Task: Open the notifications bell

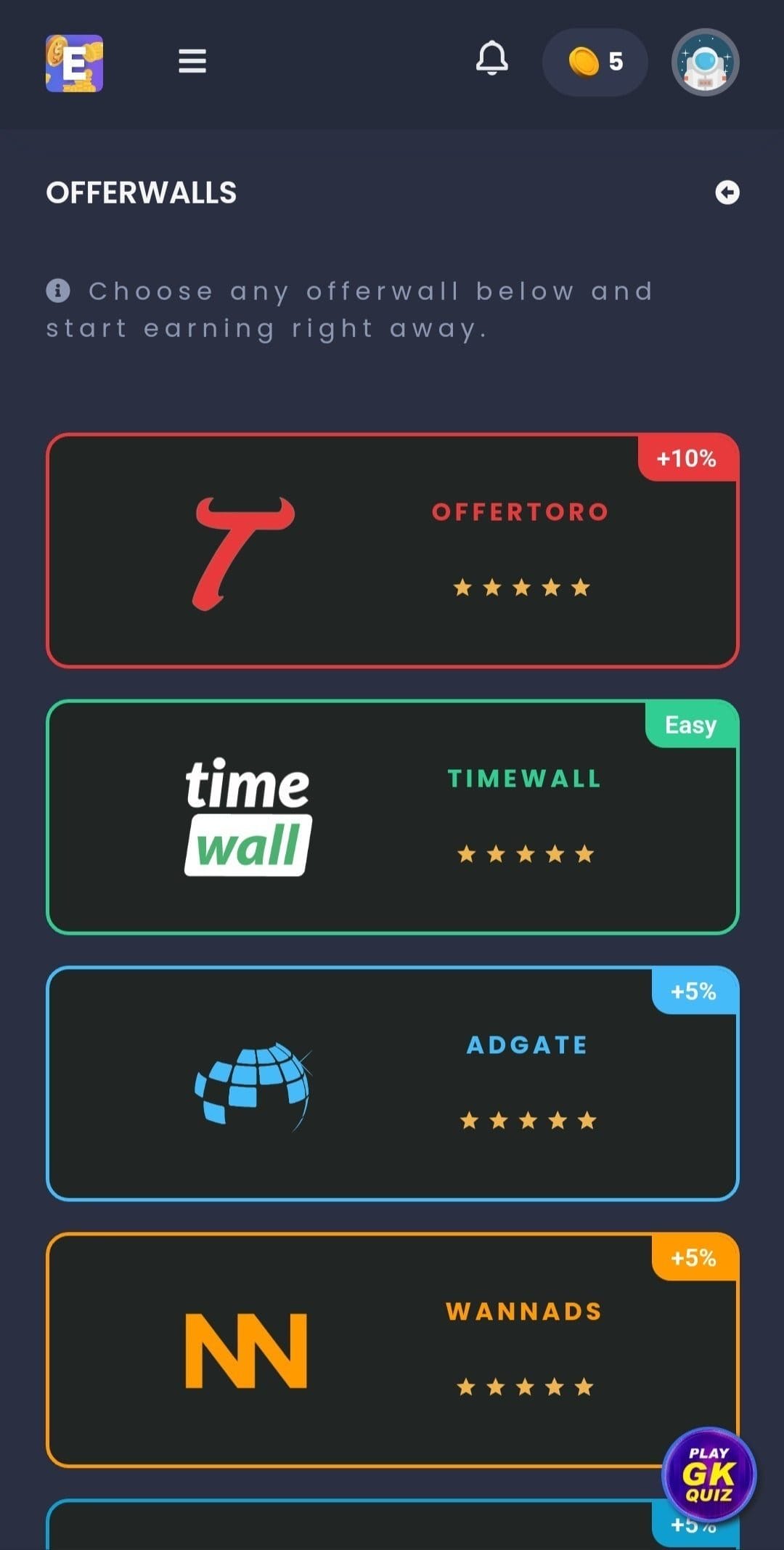Action: pyautogui.click(x=491, y=60)
